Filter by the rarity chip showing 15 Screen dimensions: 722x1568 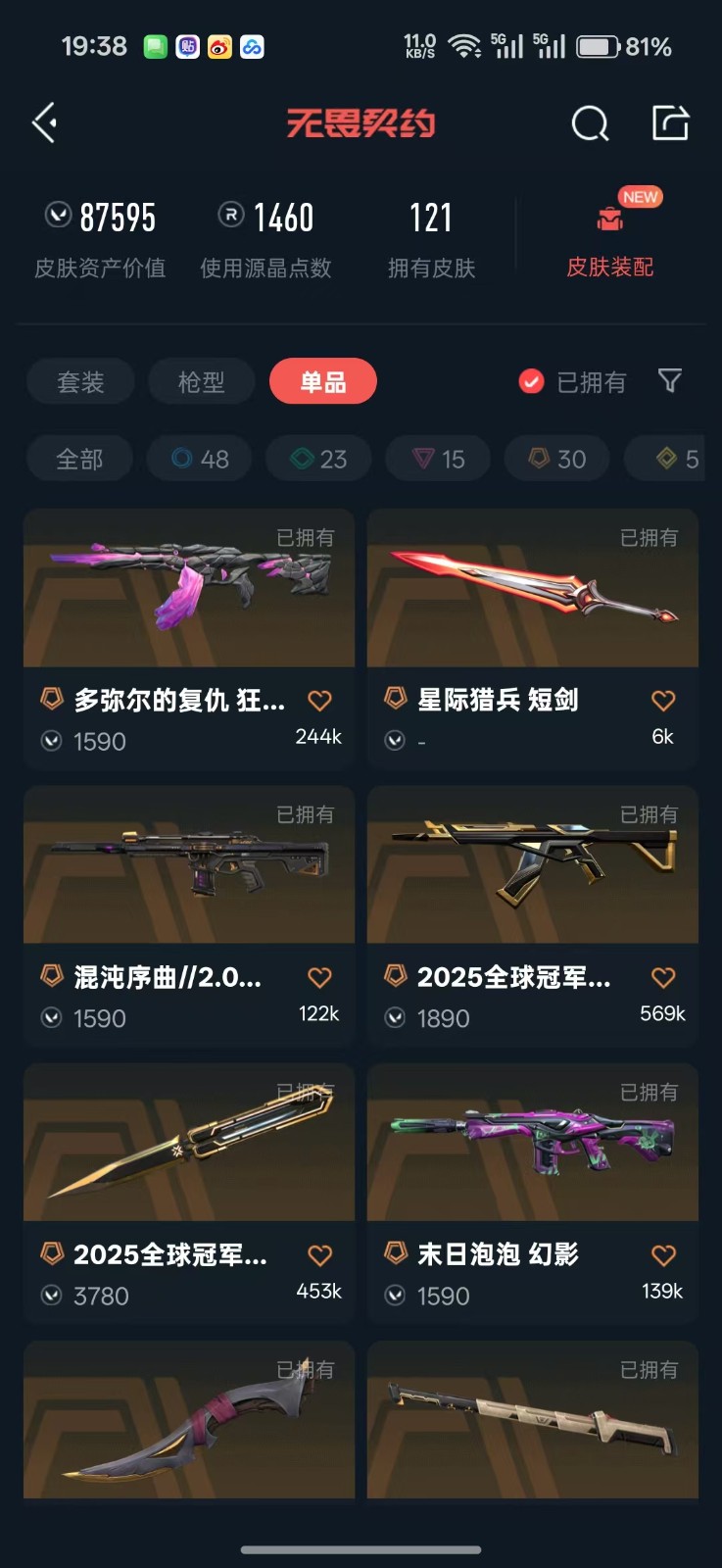tap(438, 459)
